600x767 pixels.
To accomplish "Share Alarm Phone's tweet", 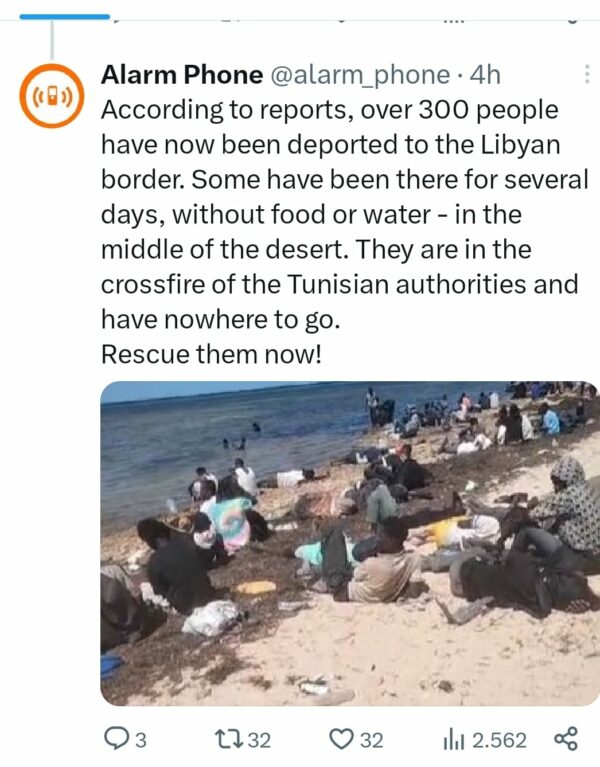I will [x=565, y=740].
